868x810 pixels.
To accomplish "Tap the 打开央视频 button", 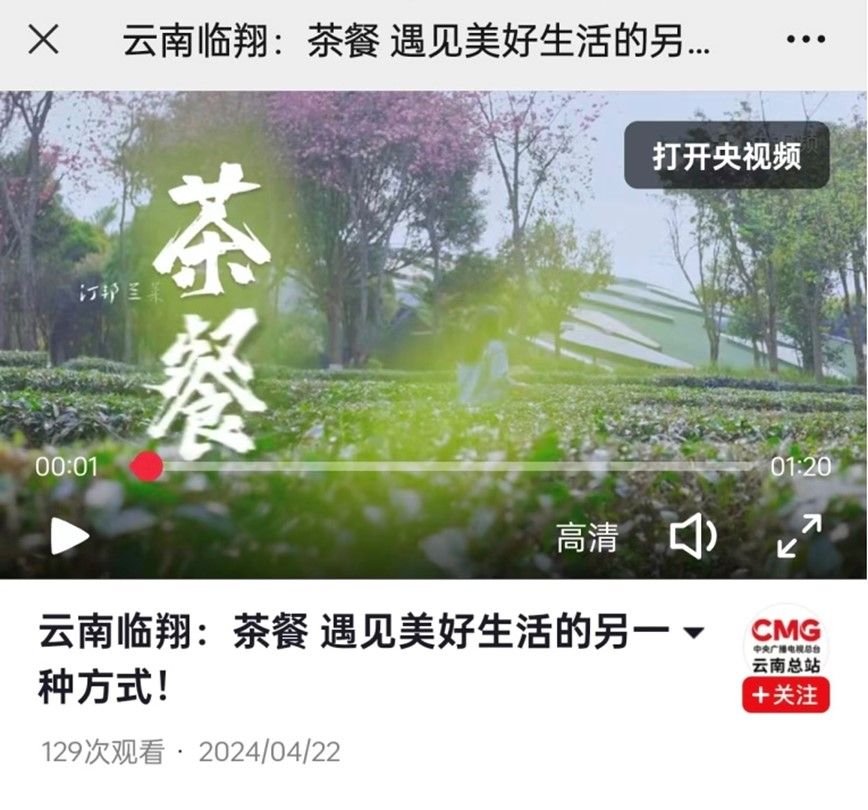I will pyautogui.click(x=727, y=156).
